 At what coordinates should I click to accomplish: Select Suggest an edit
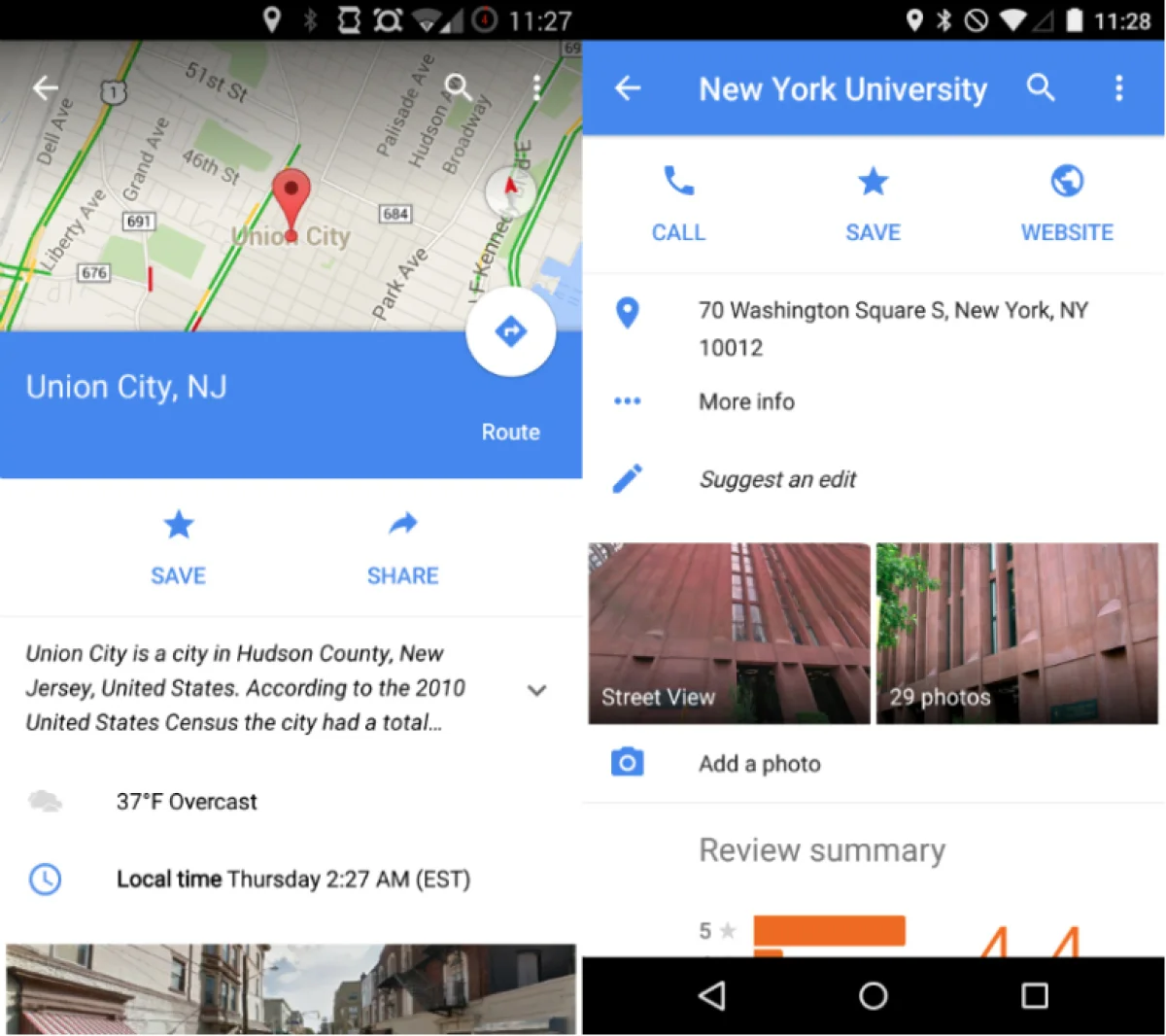click(777, 479)
